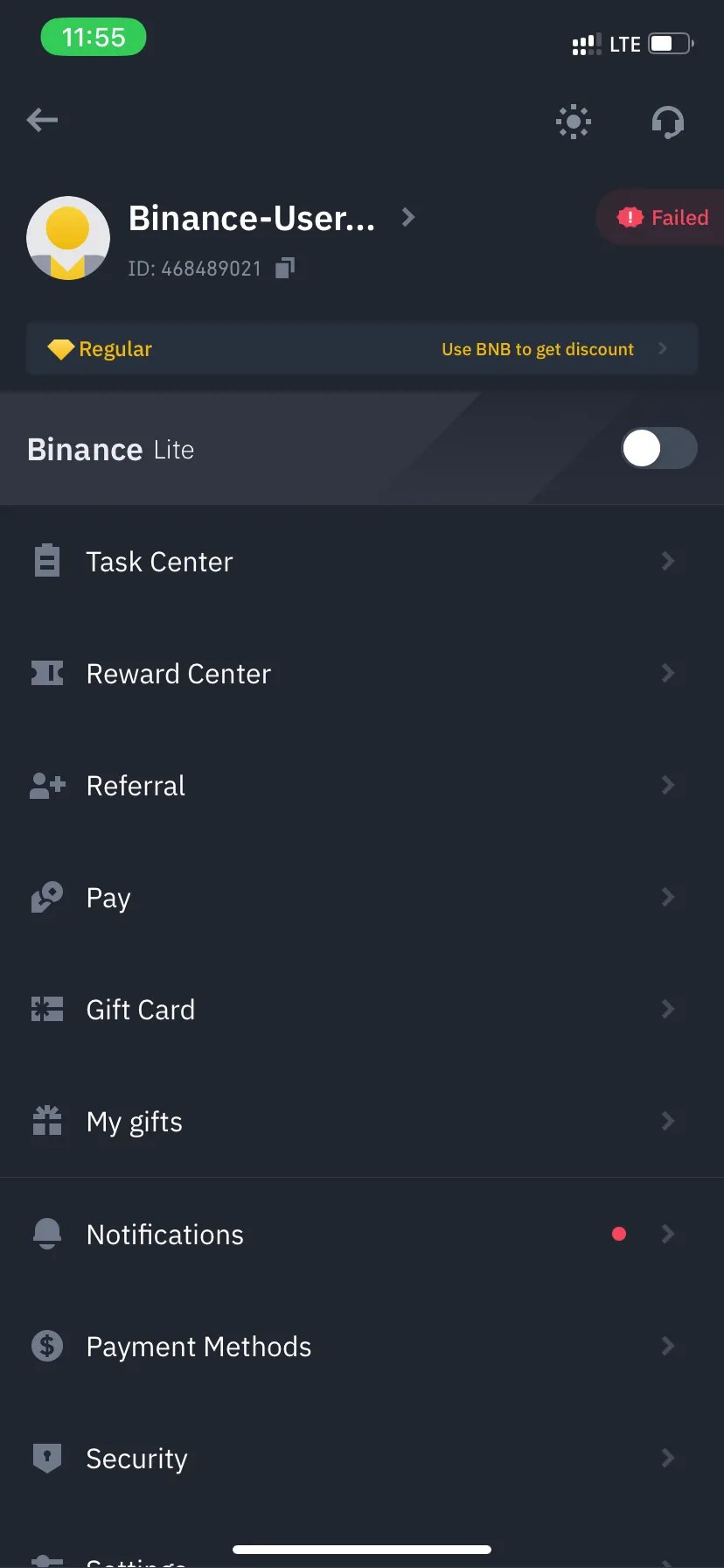This screenshot has width=724, height=1568.
Task: Select the Pay icon
Action: point(46,897)
